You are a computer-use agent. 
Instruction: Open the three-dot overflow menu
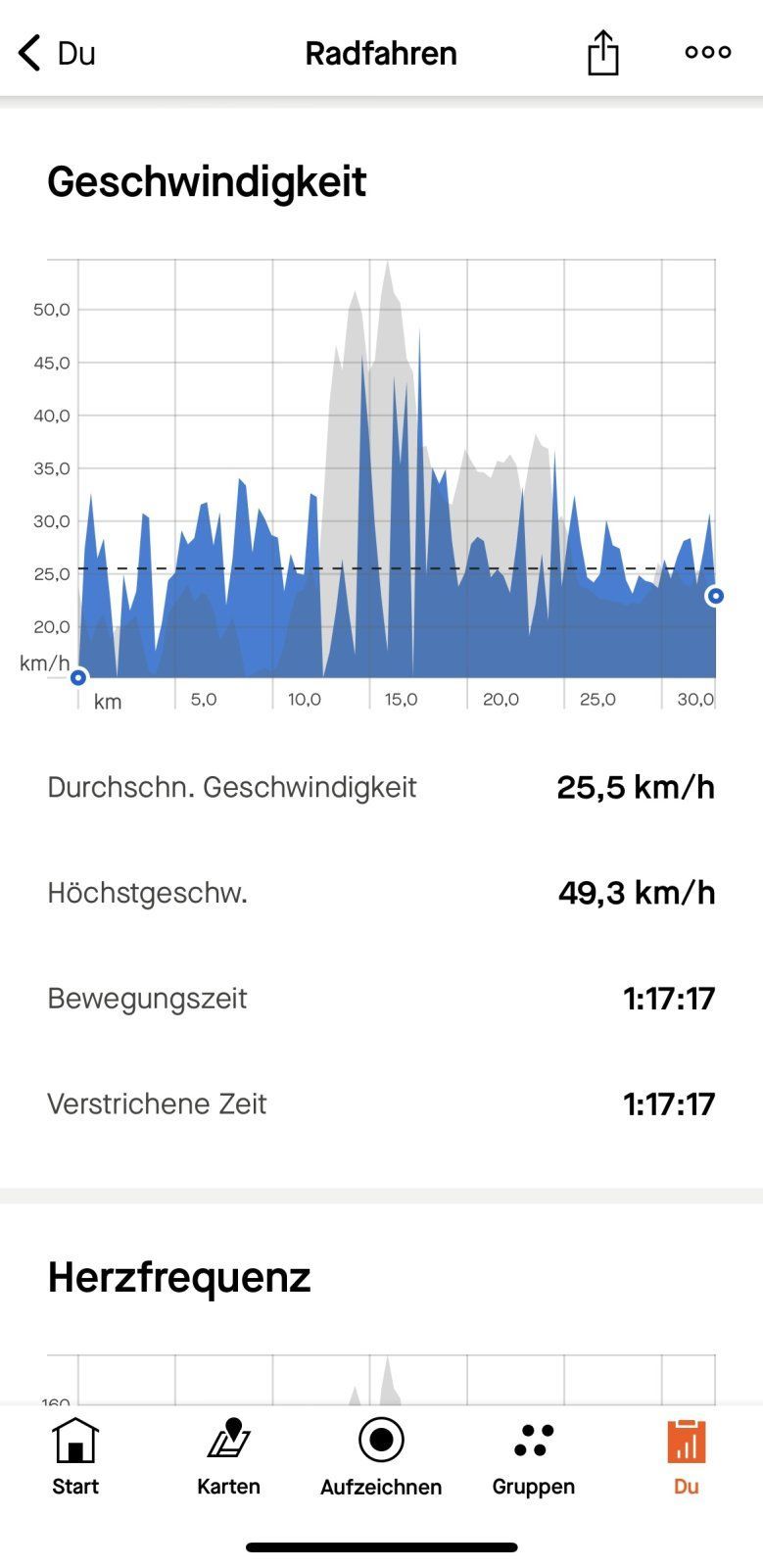pos(707,53)
